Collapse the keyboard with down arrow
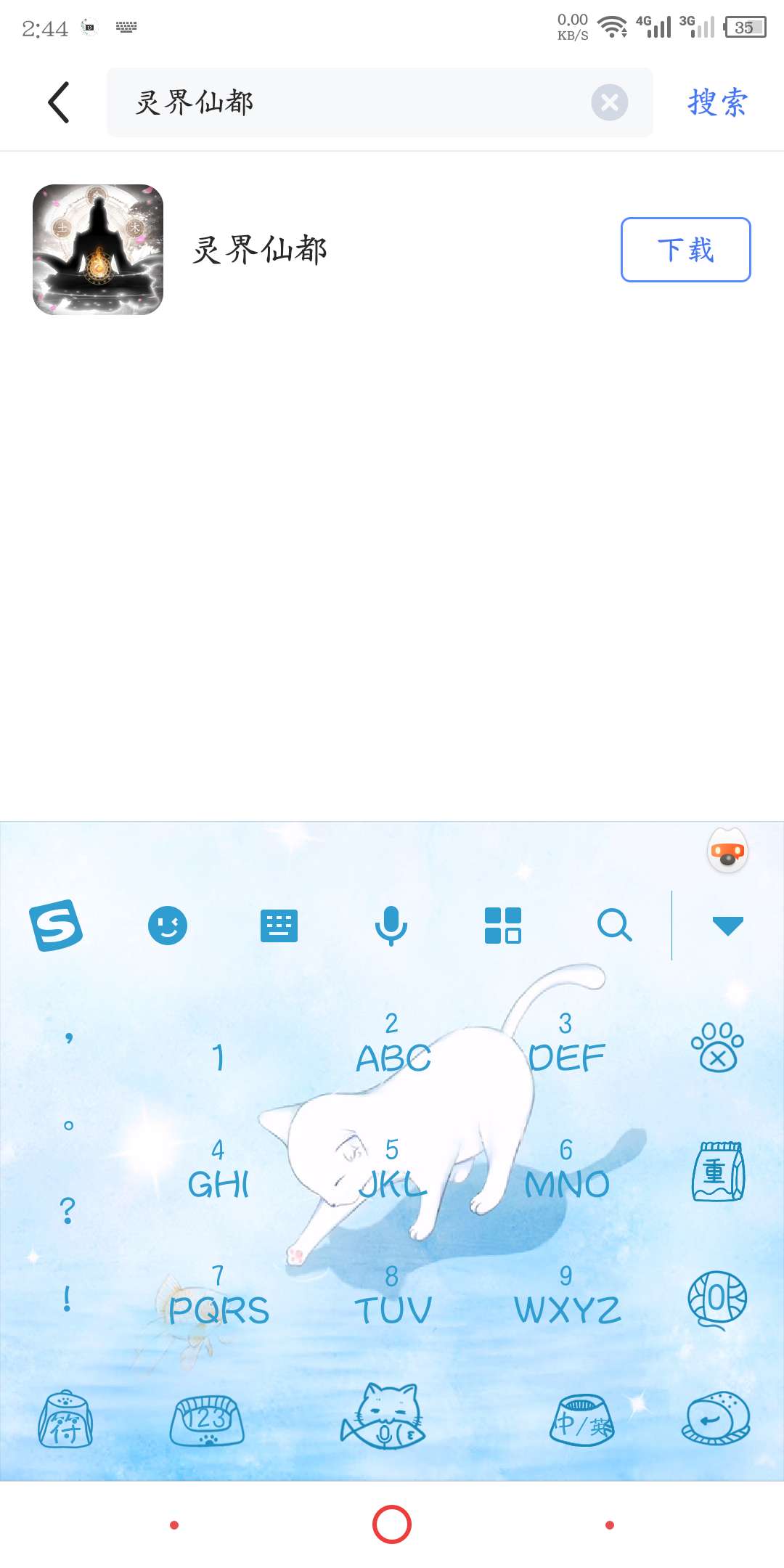Viewport: 784px width, 1568px height. (728, 926)
